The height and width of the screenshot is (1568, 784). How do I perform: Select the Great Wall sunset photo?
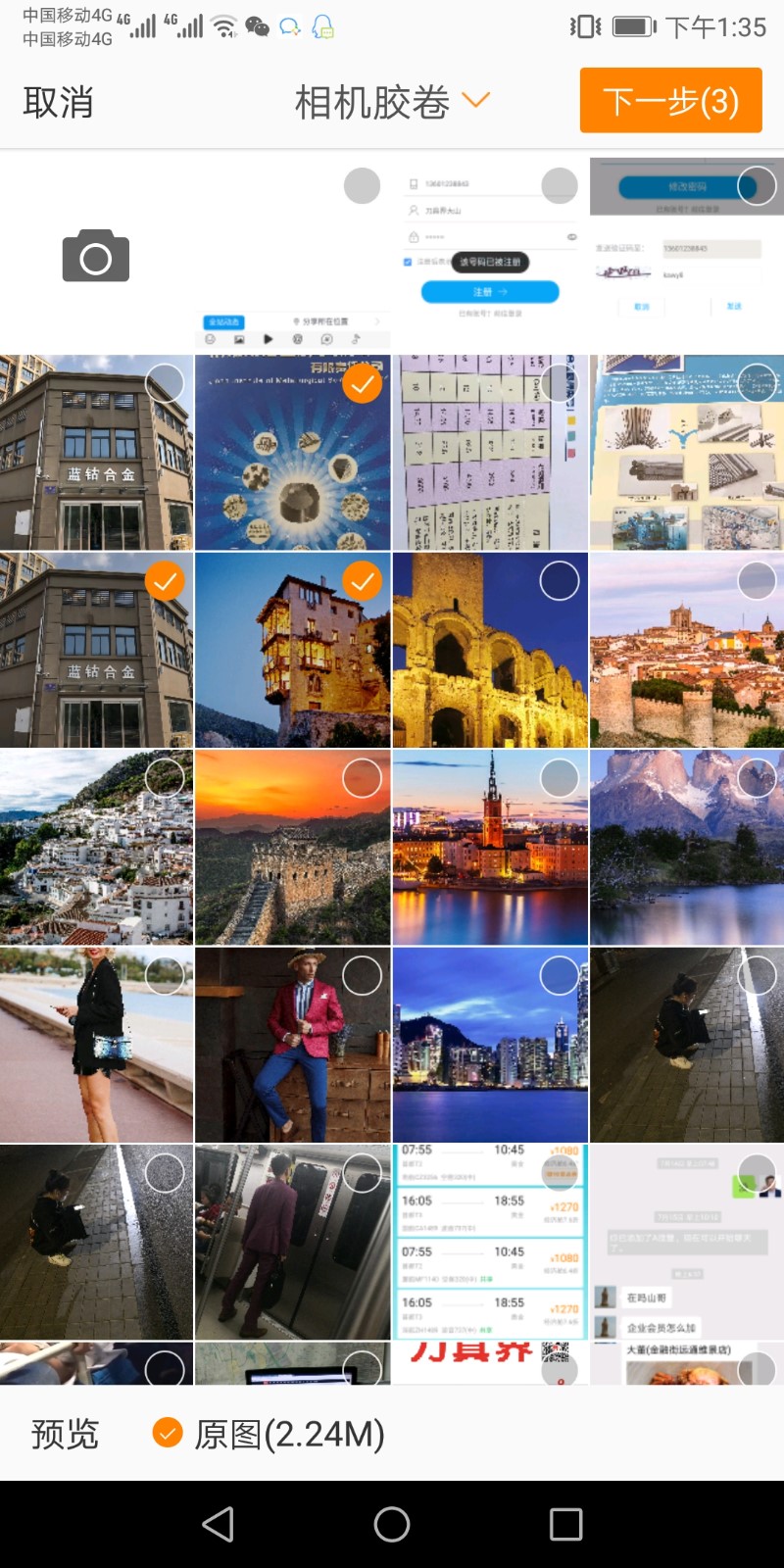click(362, 778)
